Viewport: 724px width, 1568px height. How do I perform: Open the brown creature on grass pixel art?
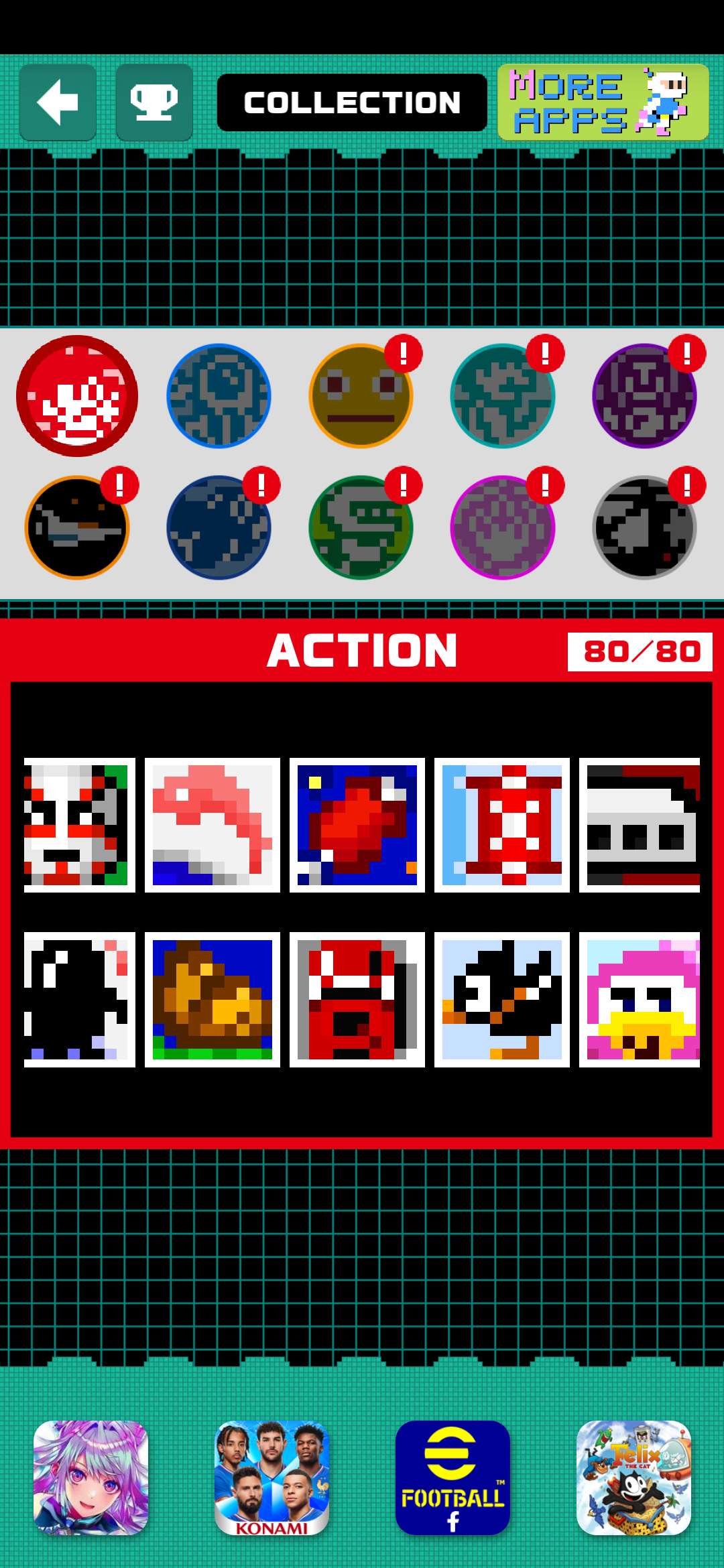pos(213,999)
